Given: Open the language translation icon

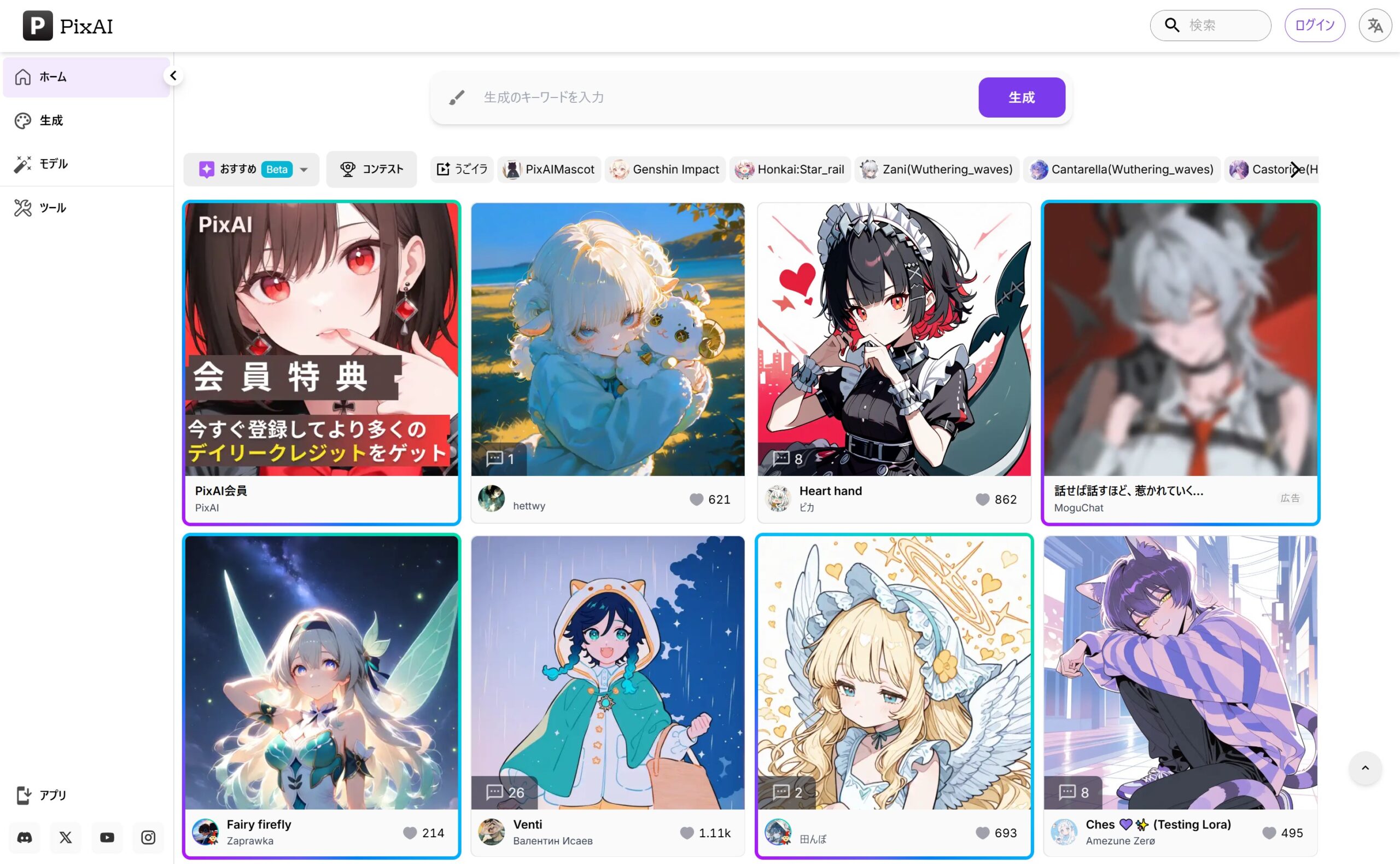Looking at the screenshot, I should pyautogui.click(x=1375, y=26).
